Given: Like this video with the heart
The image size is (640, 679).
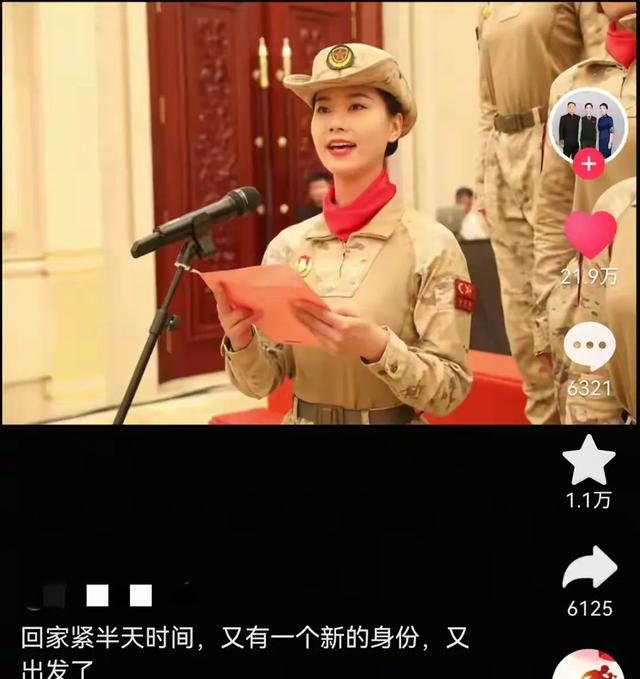Looking at the screenshot, I should [589, 235].
